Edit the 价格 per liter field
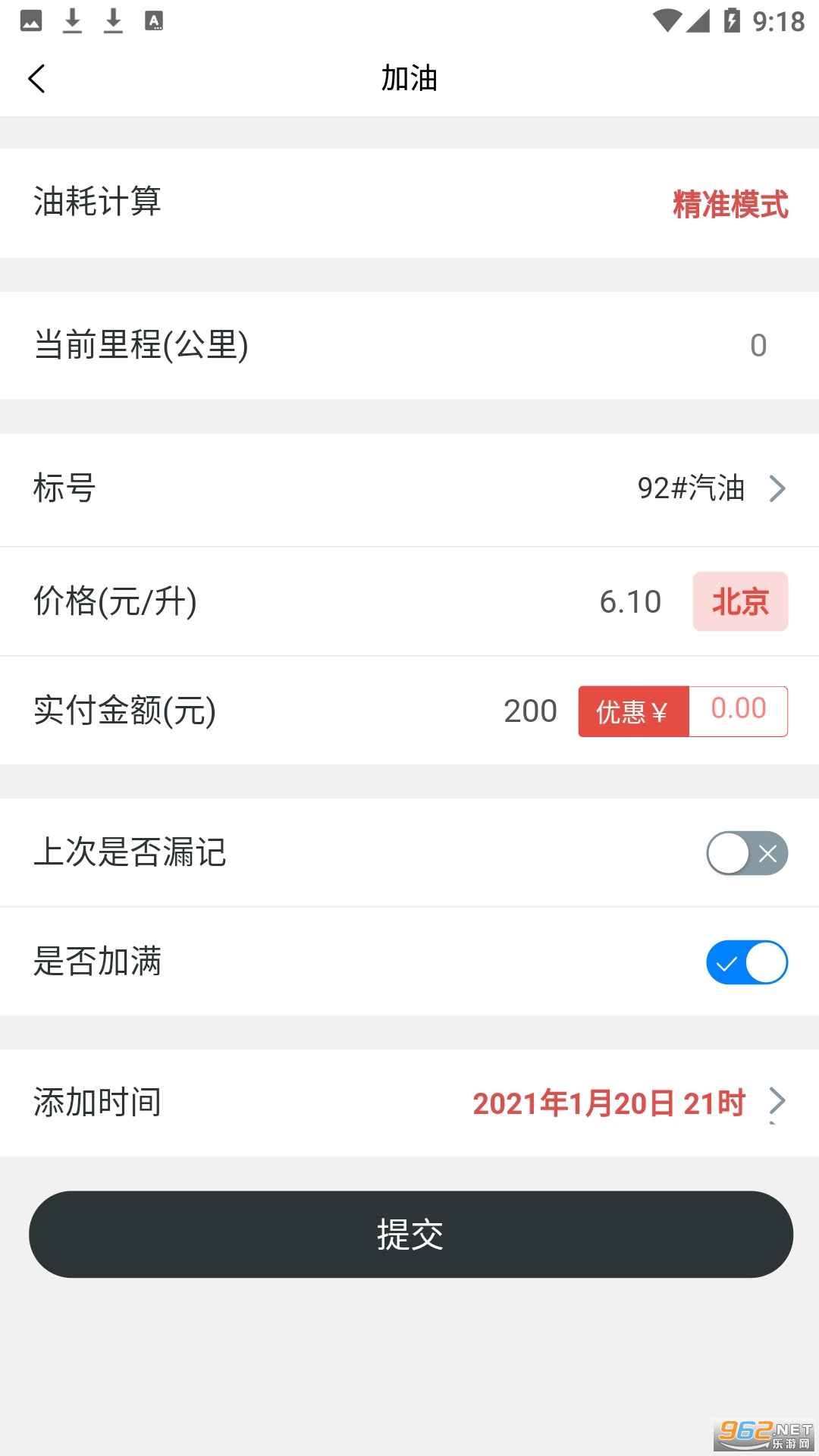This screenshot has width=819, height=1456. tap(629, 602)
